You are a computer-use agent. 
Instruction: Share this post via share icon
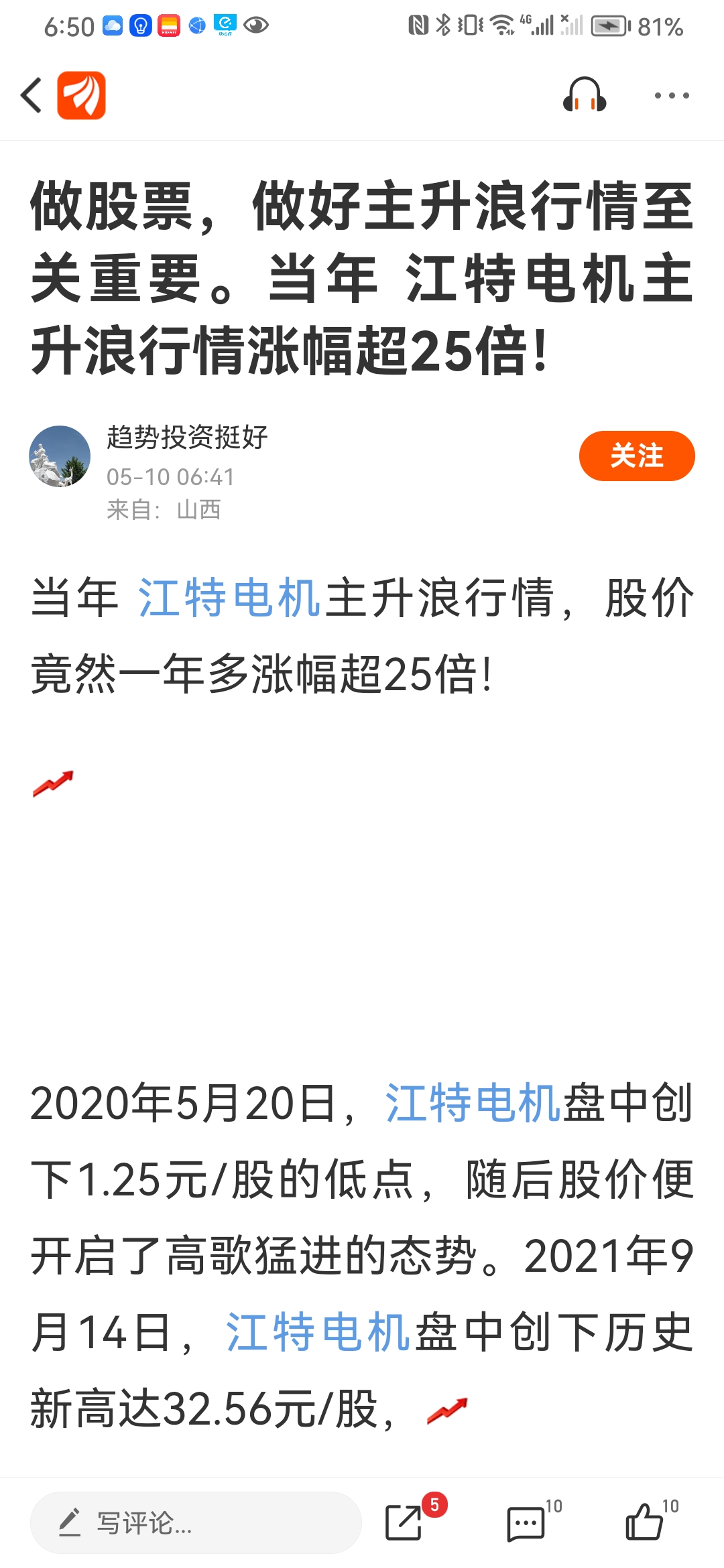click(x=404, y=1522)
